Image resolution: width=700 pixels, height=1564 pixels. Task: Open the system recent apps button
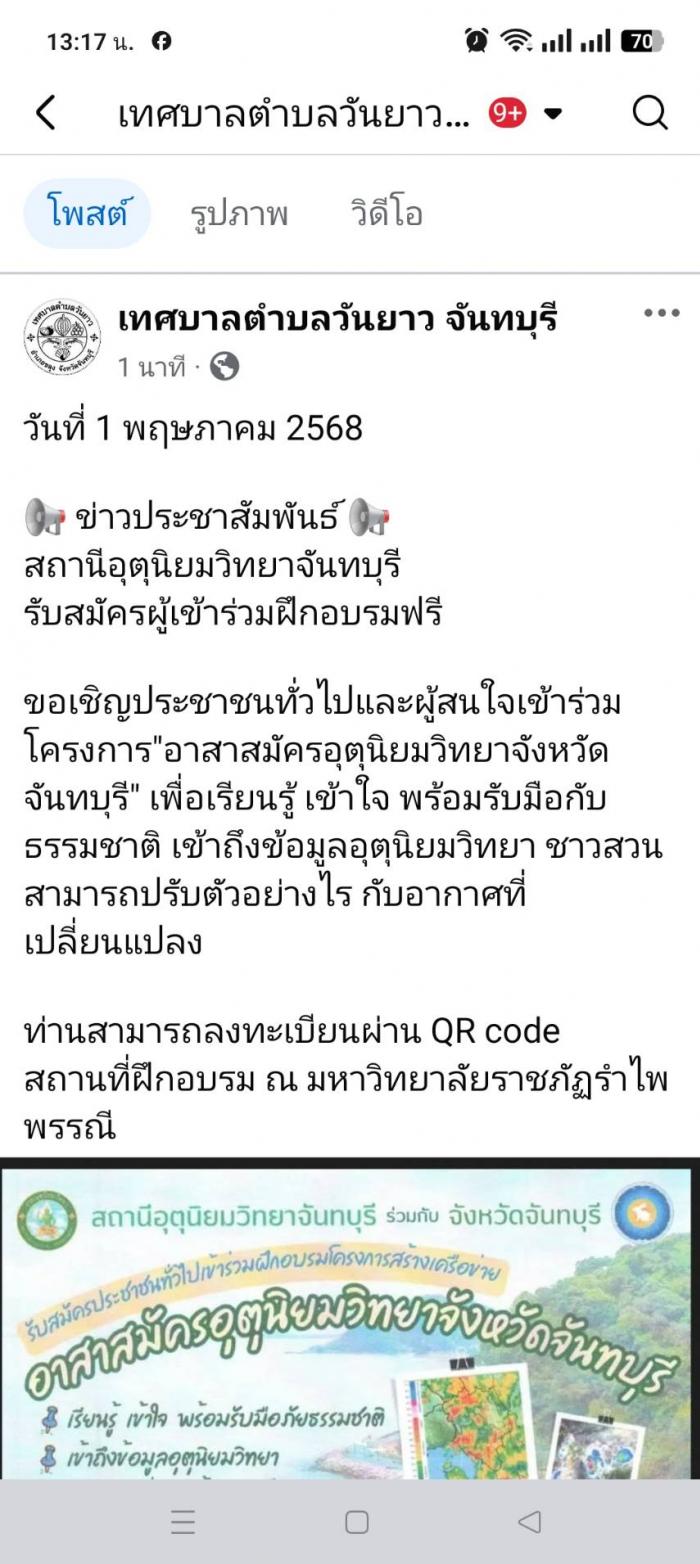183,1522
